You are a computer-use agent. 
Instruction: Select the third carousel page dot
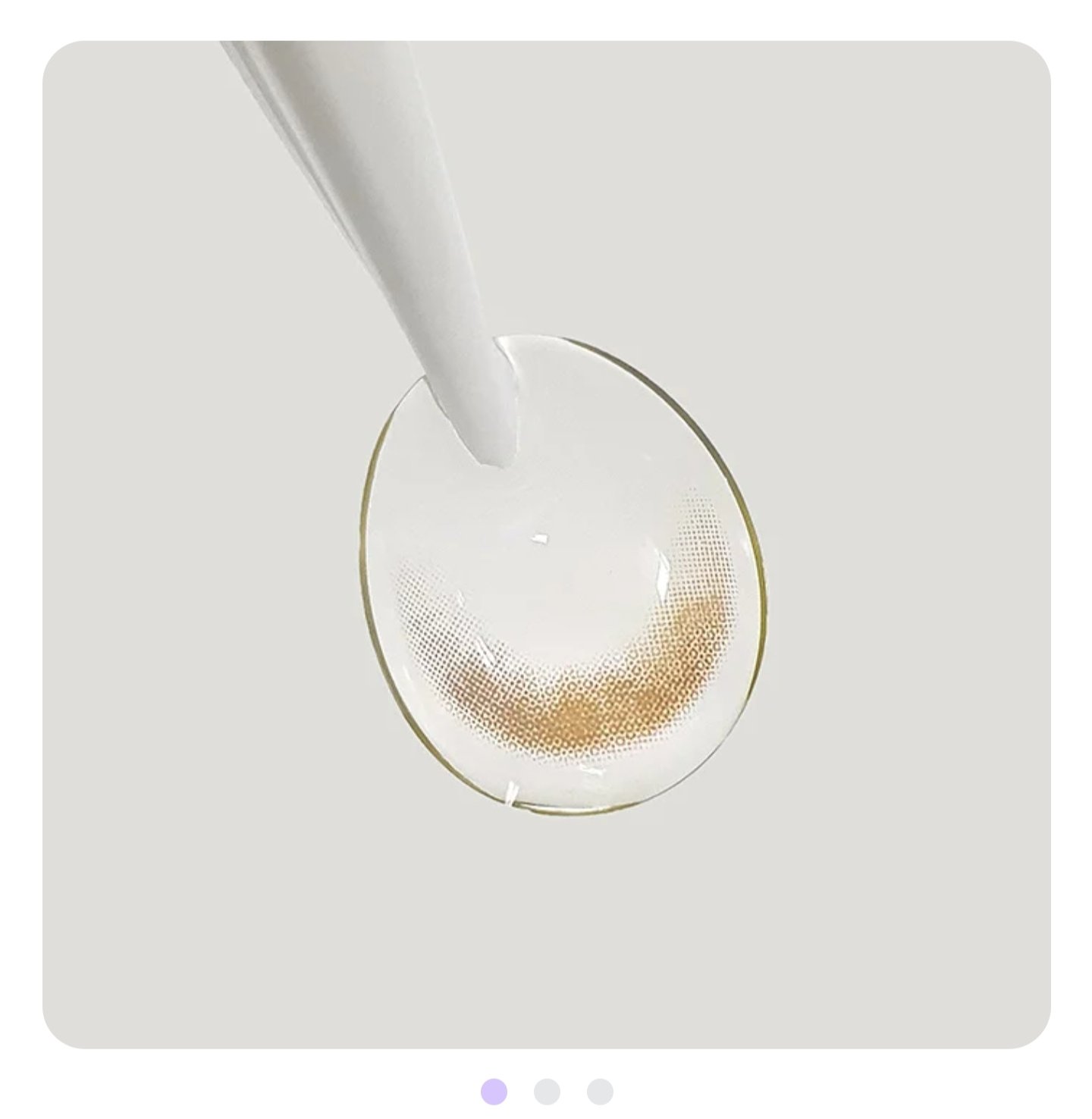click(600, 1092)
